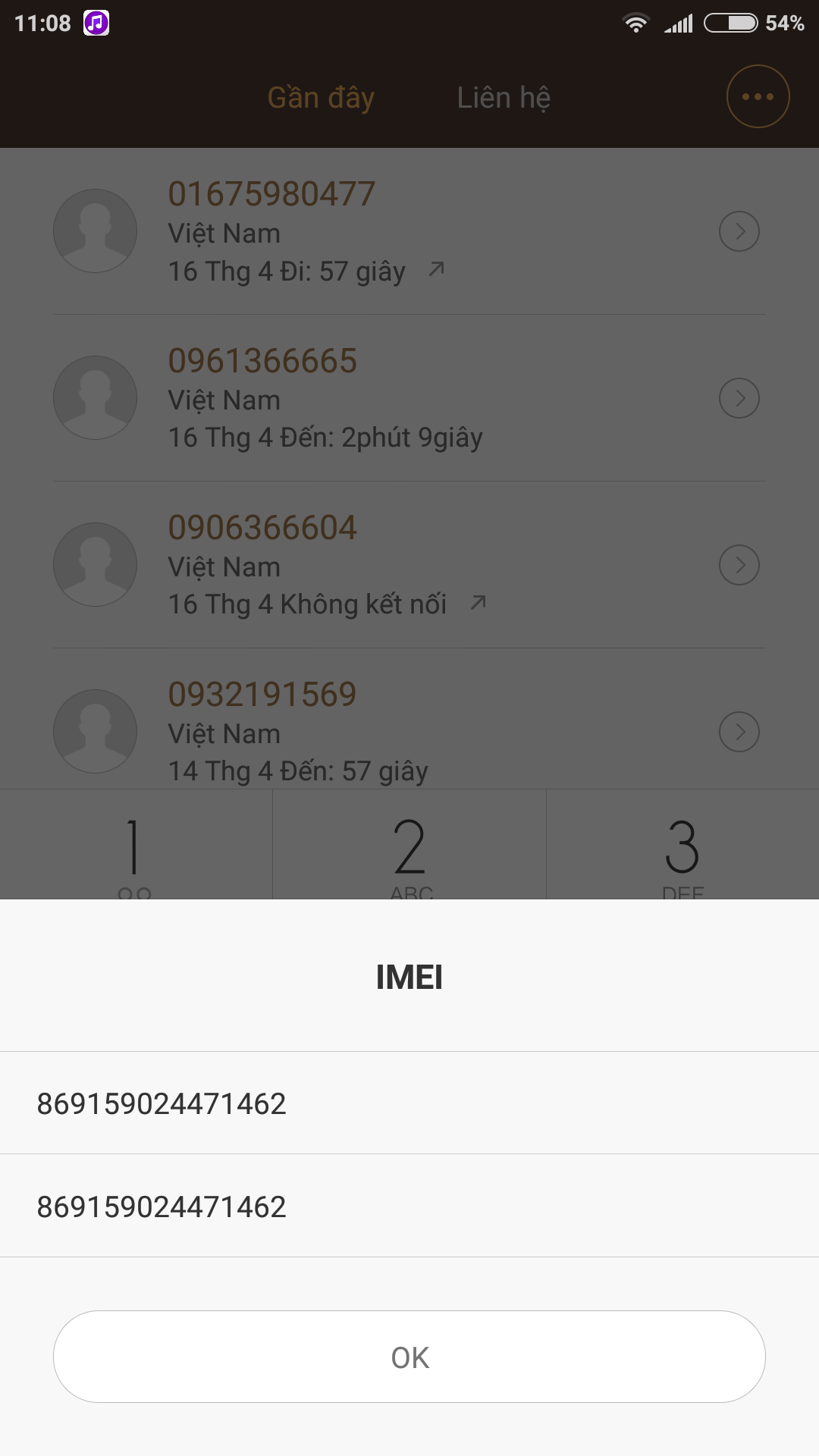The image size is (819, 1456).
Task: Click the contact avatar for 0906366604
Action: pyautogui.click(x=95, y=564)
